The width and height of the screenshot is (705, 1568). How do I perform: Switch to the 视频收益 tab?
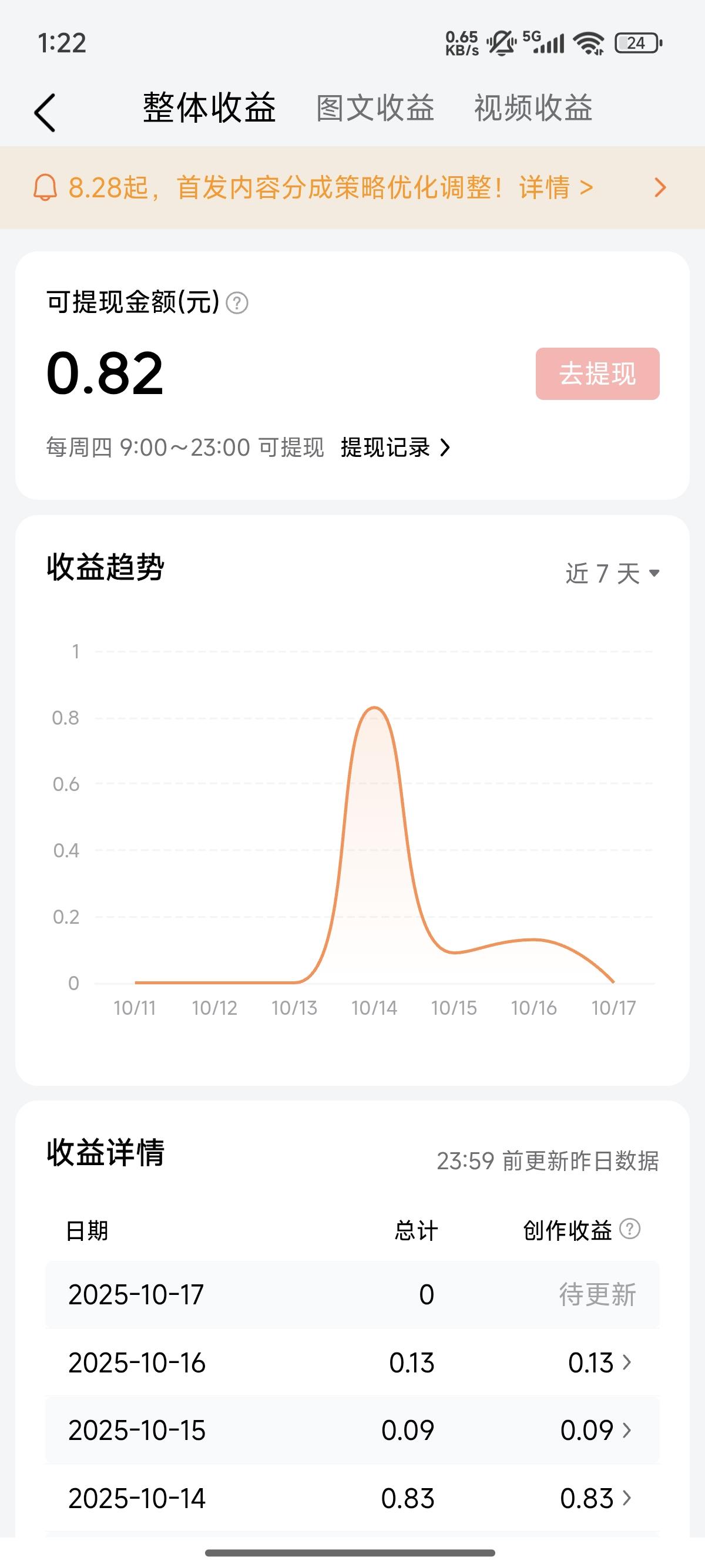pyautogui.click(x=533, y=108)
